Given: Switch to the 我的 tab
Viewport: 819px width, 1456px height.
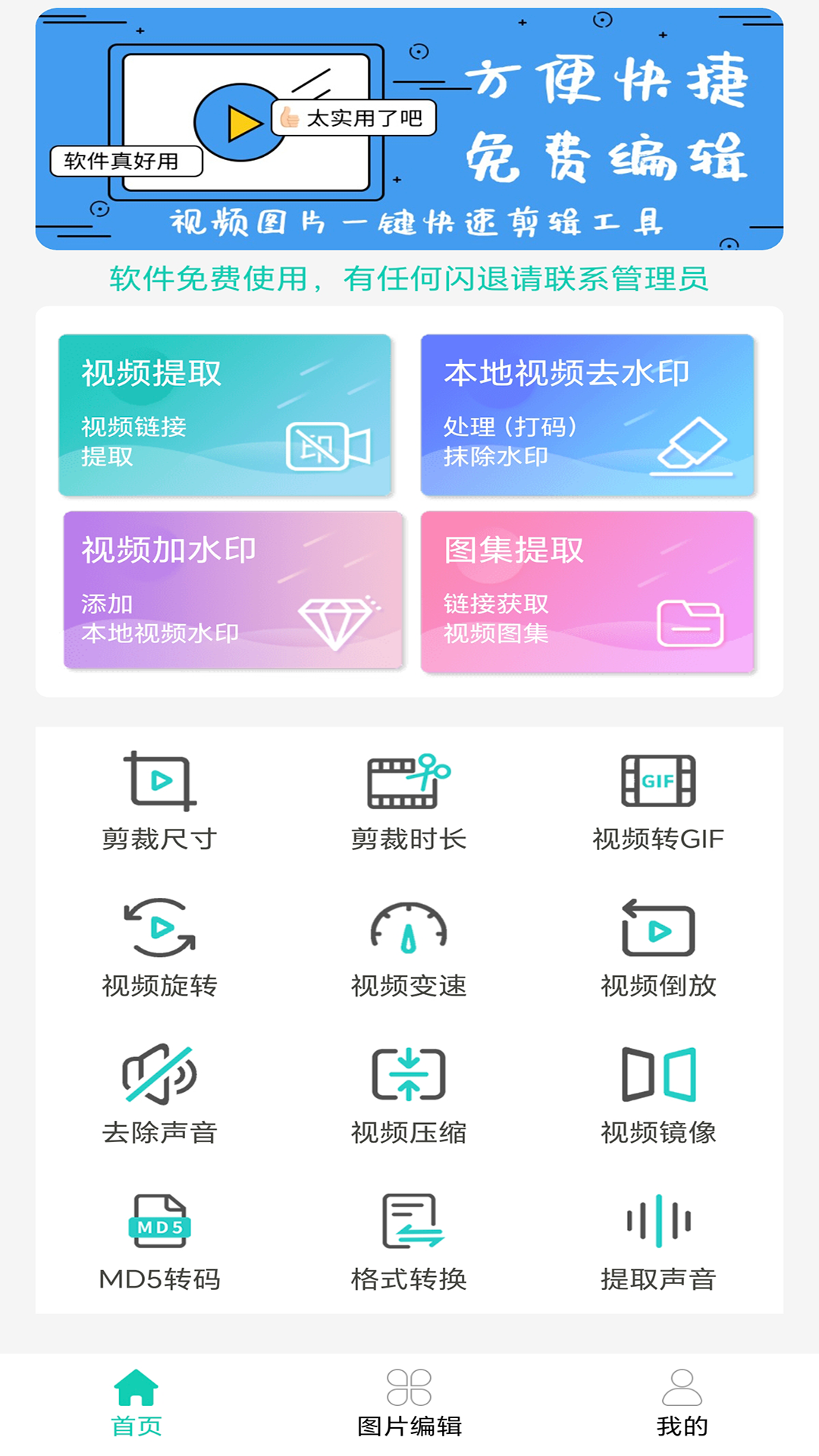Looking at the screenshot, I should [682, 1403].
